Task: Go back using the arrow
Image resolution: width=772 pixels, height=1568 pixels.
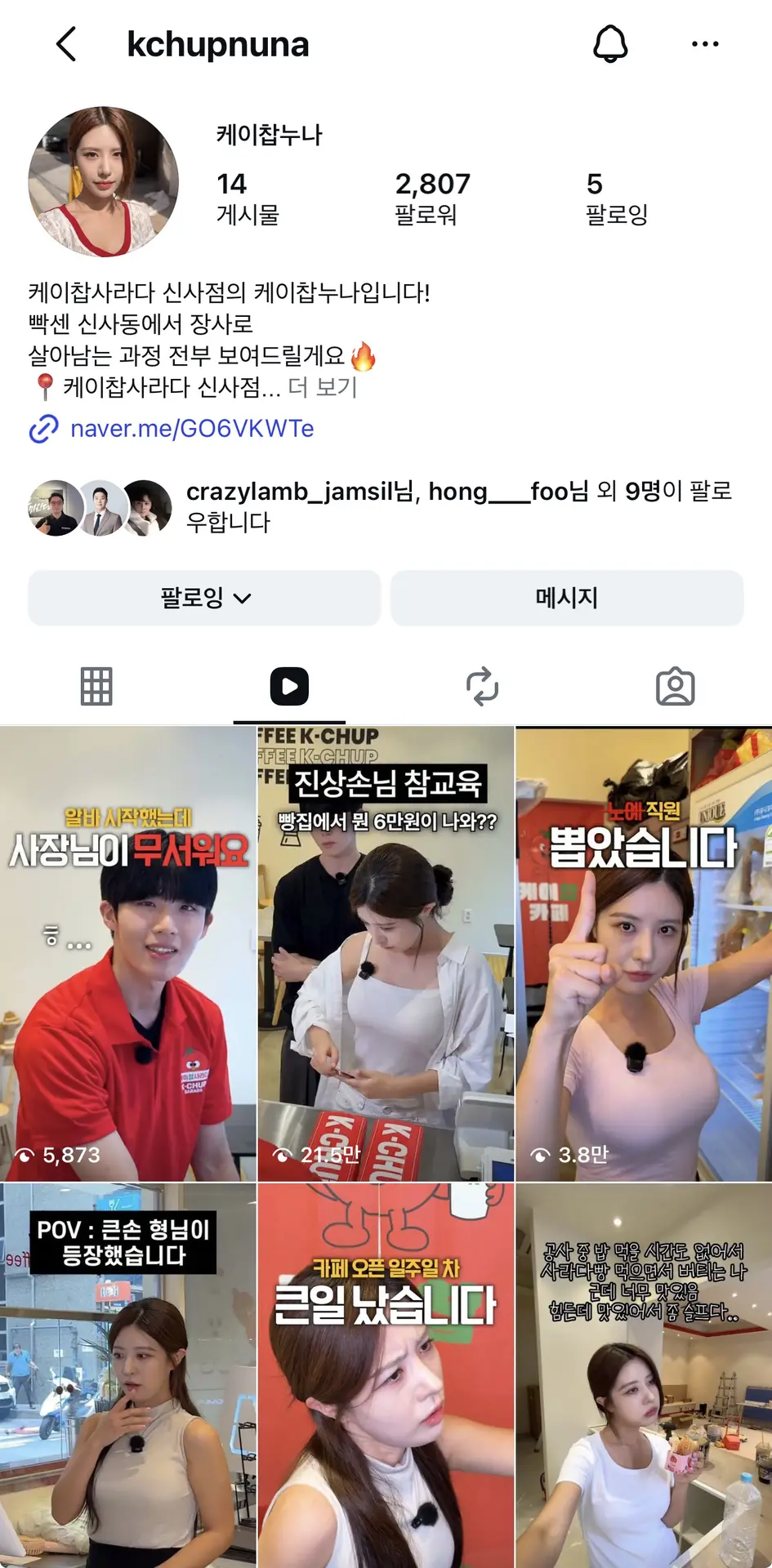Action: (67, 44)
